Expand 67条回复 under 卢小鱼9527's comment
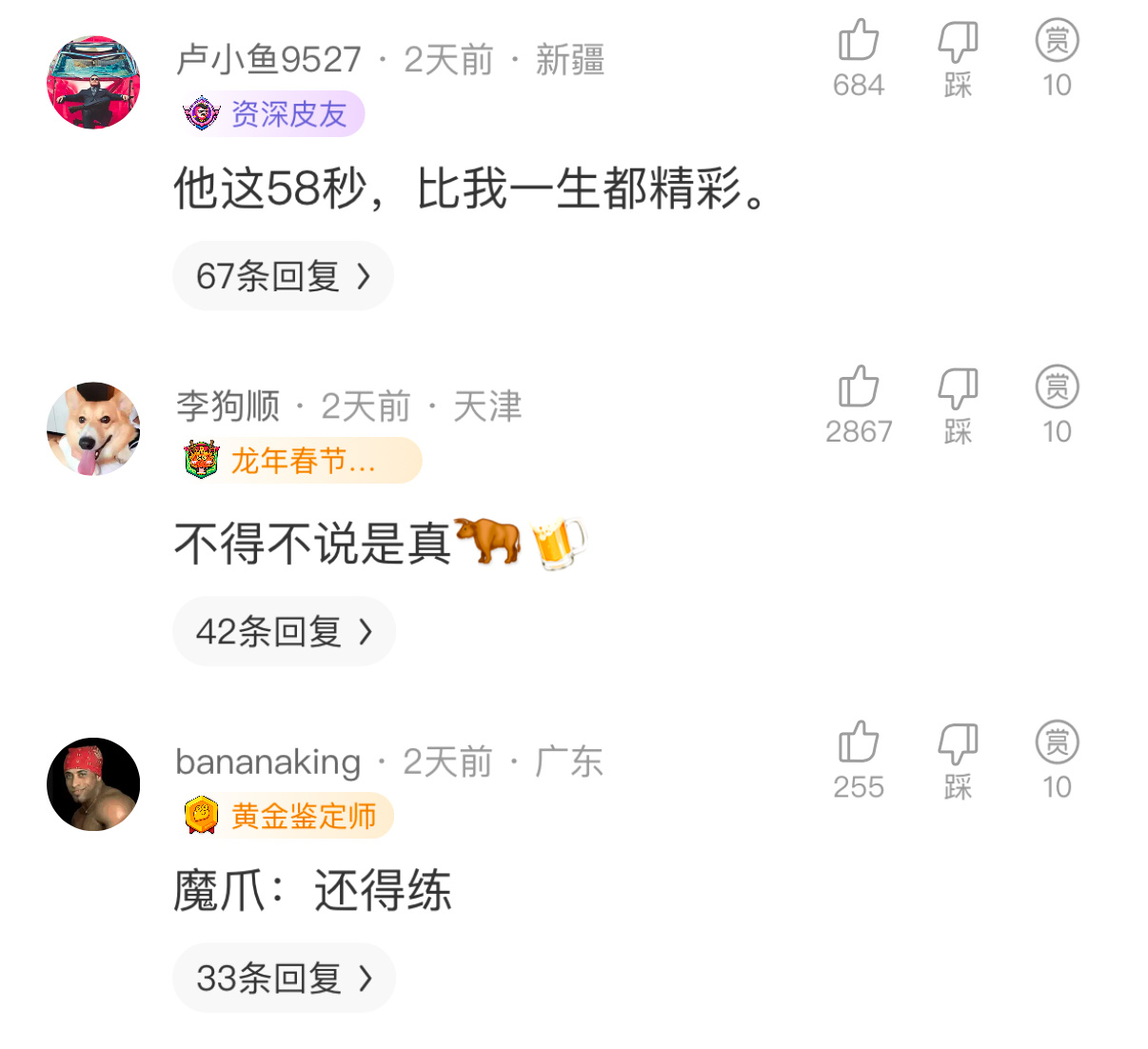 point(283,276)
